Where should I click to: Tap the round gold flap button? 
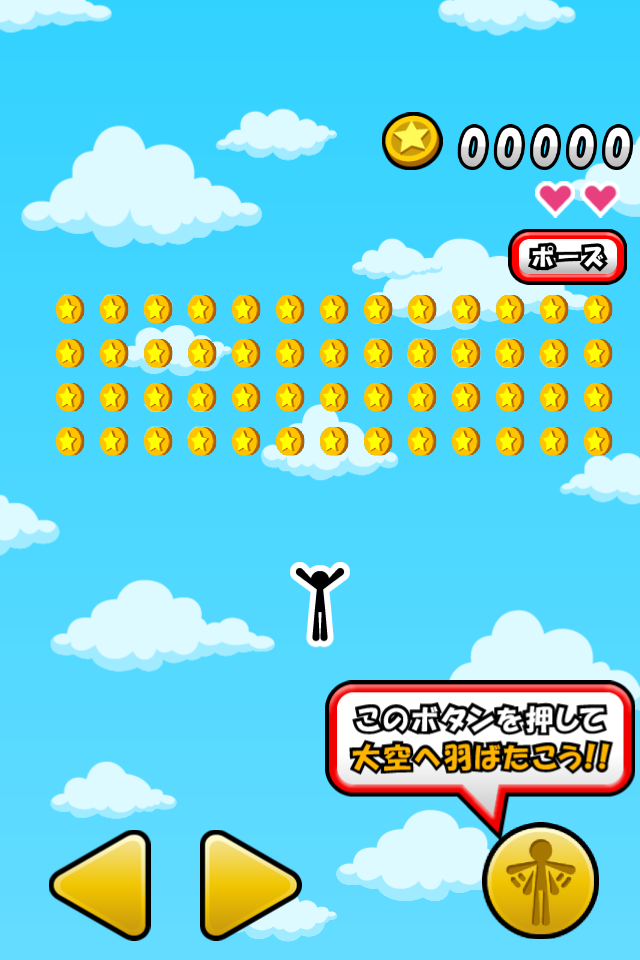540,881
